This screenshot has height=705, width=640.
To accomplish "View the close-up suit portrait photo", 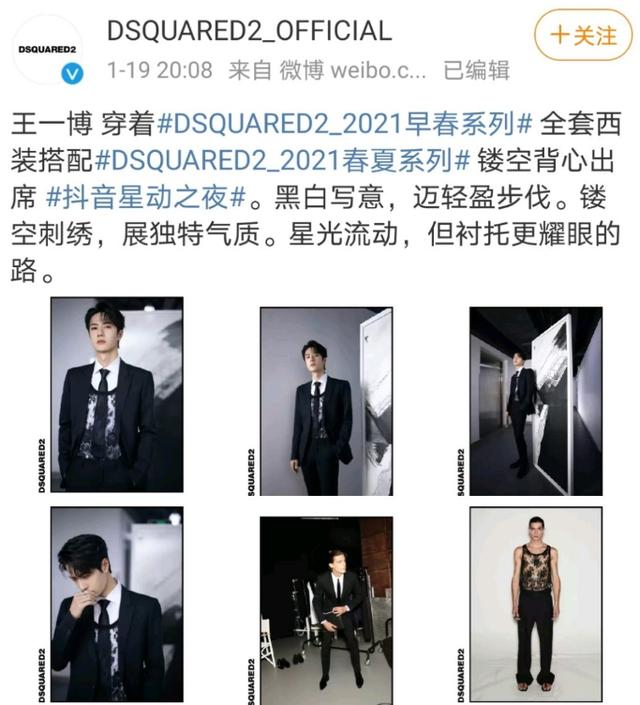I will (116, 395).
